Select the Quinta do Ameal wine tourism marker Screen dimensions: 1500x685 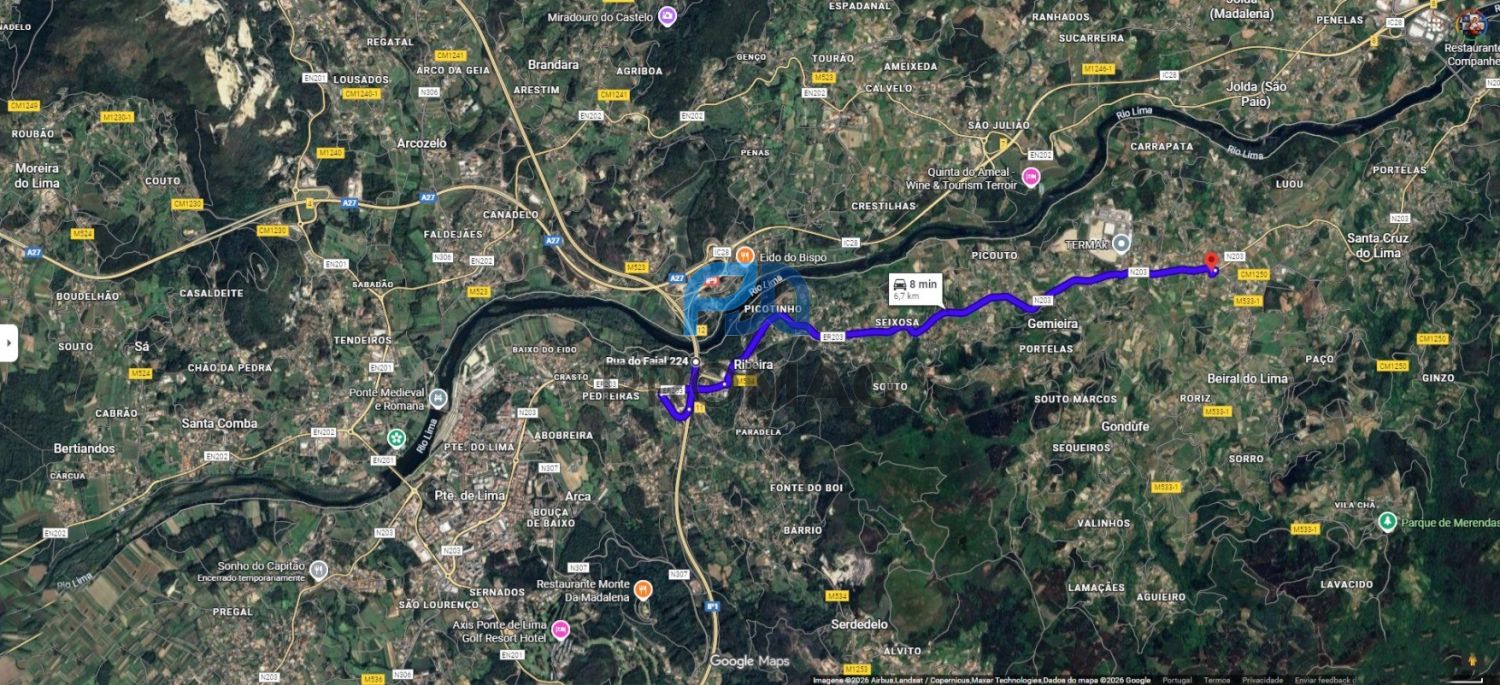click(x=1031, y=178)
